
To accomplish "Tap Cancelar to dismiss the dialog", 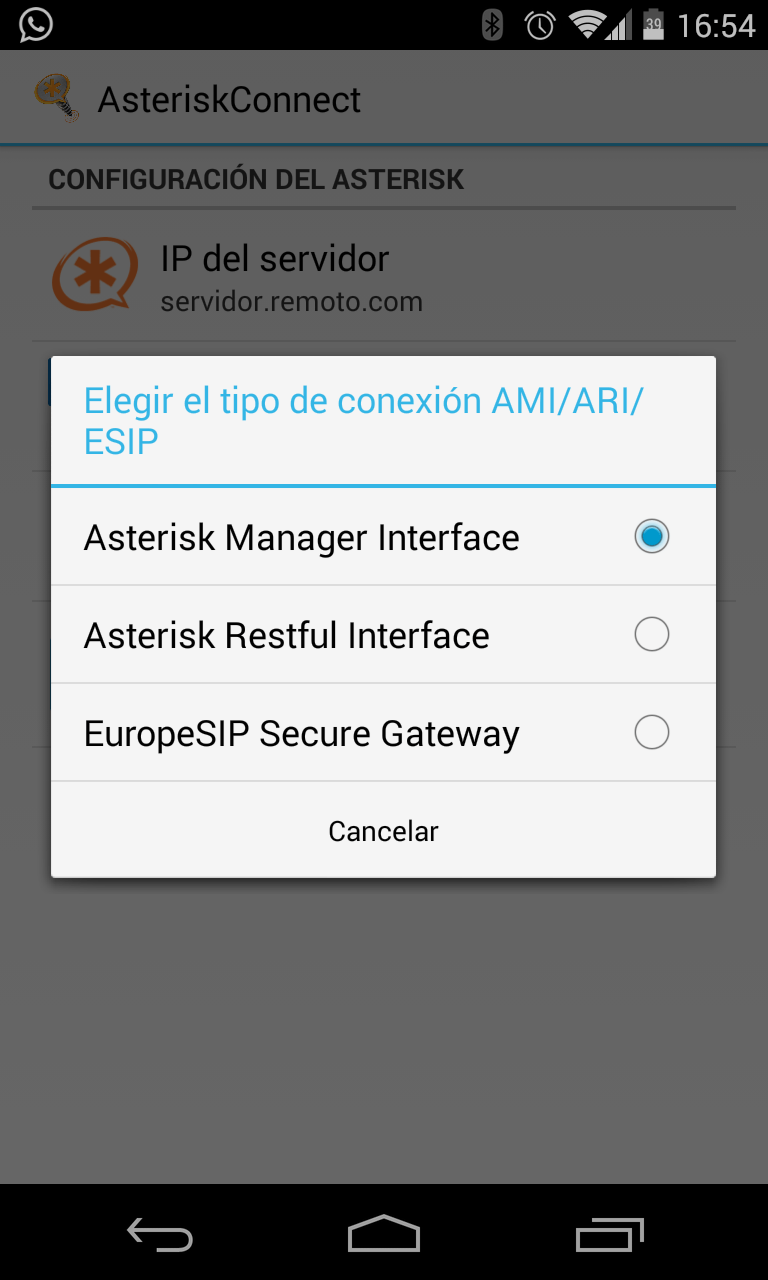I will click(x=383, y=831).
